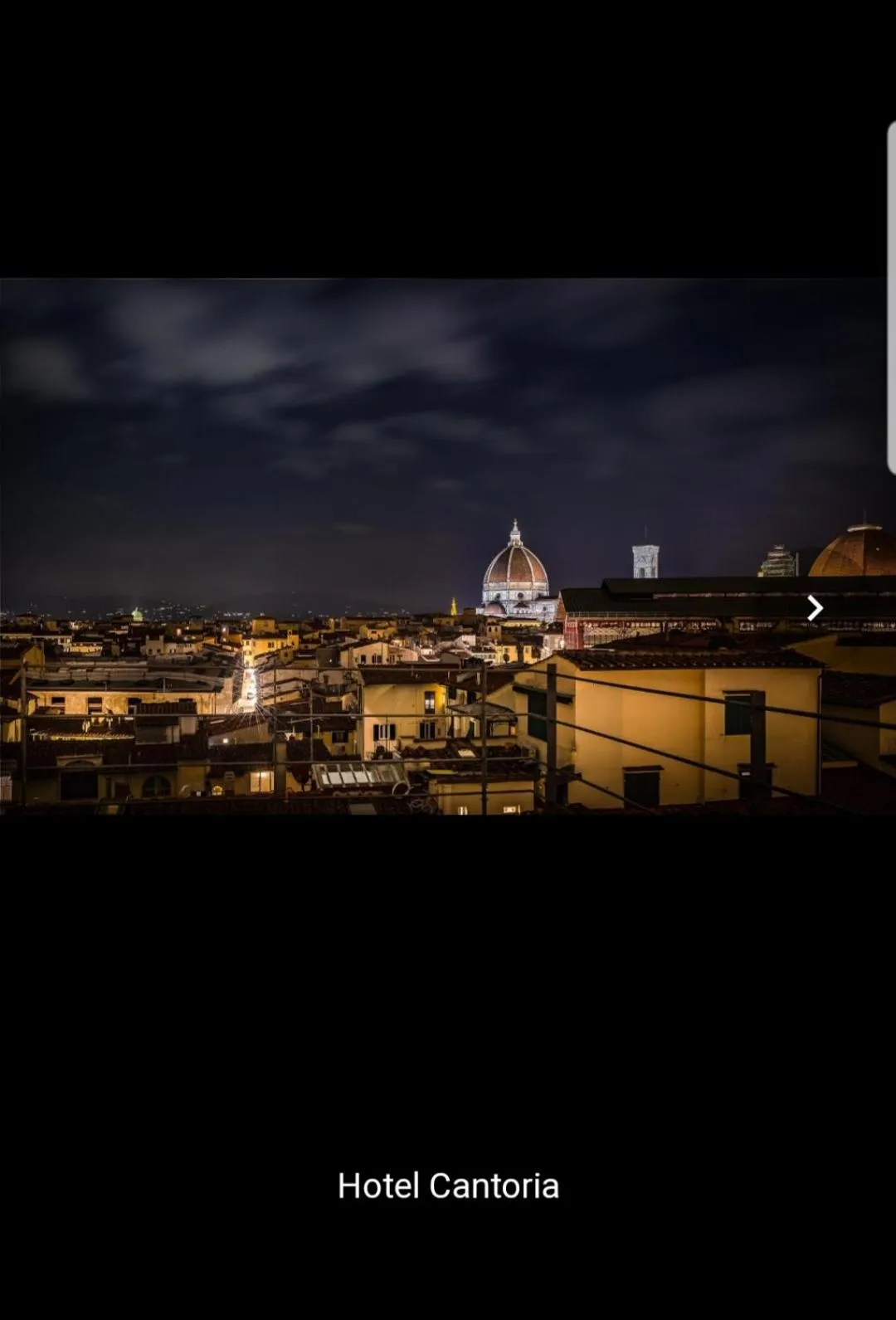The height and width of the screenshot is (1320, 896).
Task: Open the edge panel handle
Action: click(x=891, y=297)
